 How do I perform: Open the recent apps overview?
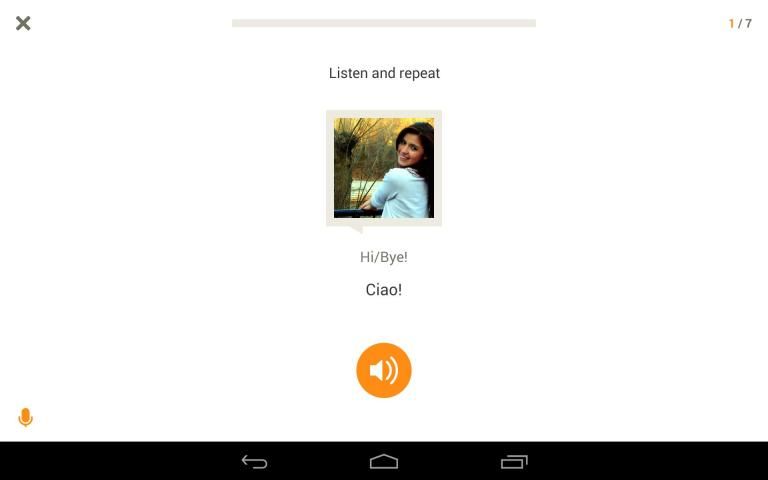point(513,461)
